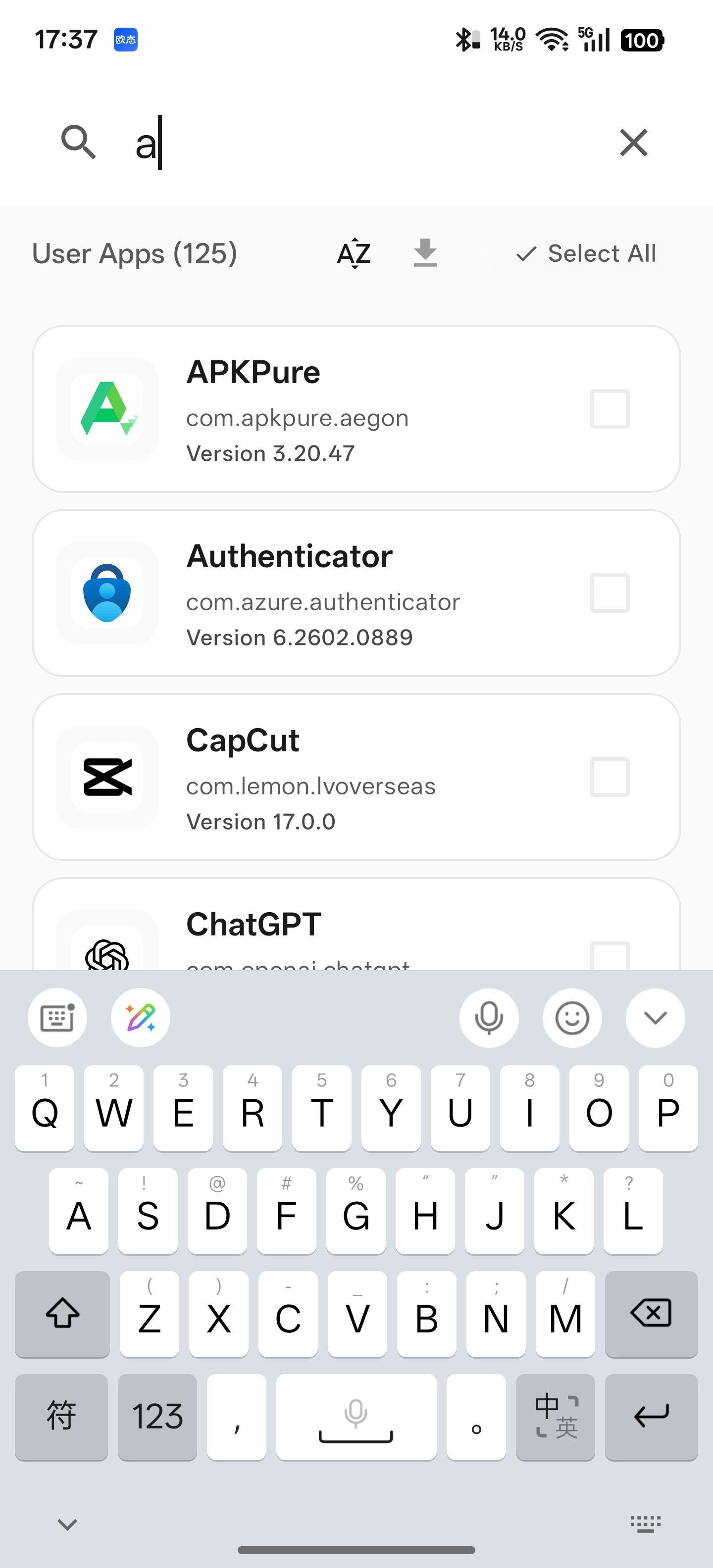Tap the bottom-left down chevron
This screenshot has height=1568, width=713.
pos(66,1524)
